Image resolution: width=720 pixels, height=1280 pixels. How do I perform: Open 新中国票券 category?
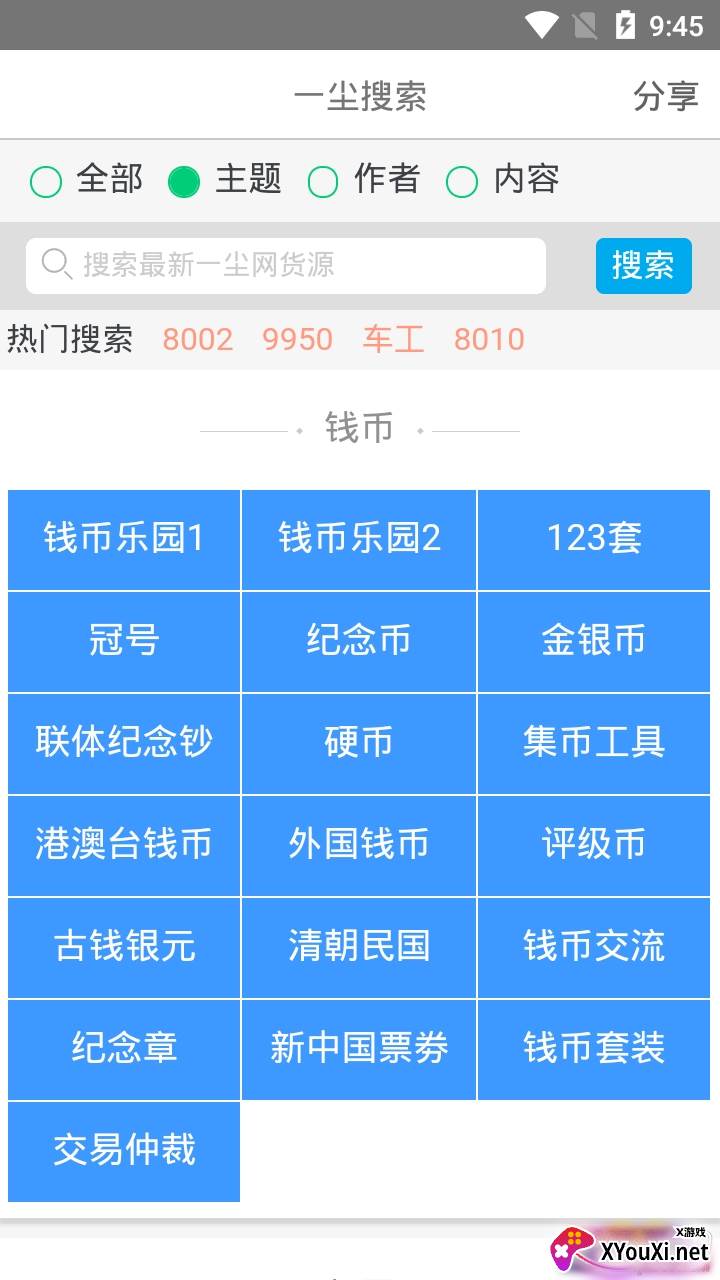[359, 1050]
